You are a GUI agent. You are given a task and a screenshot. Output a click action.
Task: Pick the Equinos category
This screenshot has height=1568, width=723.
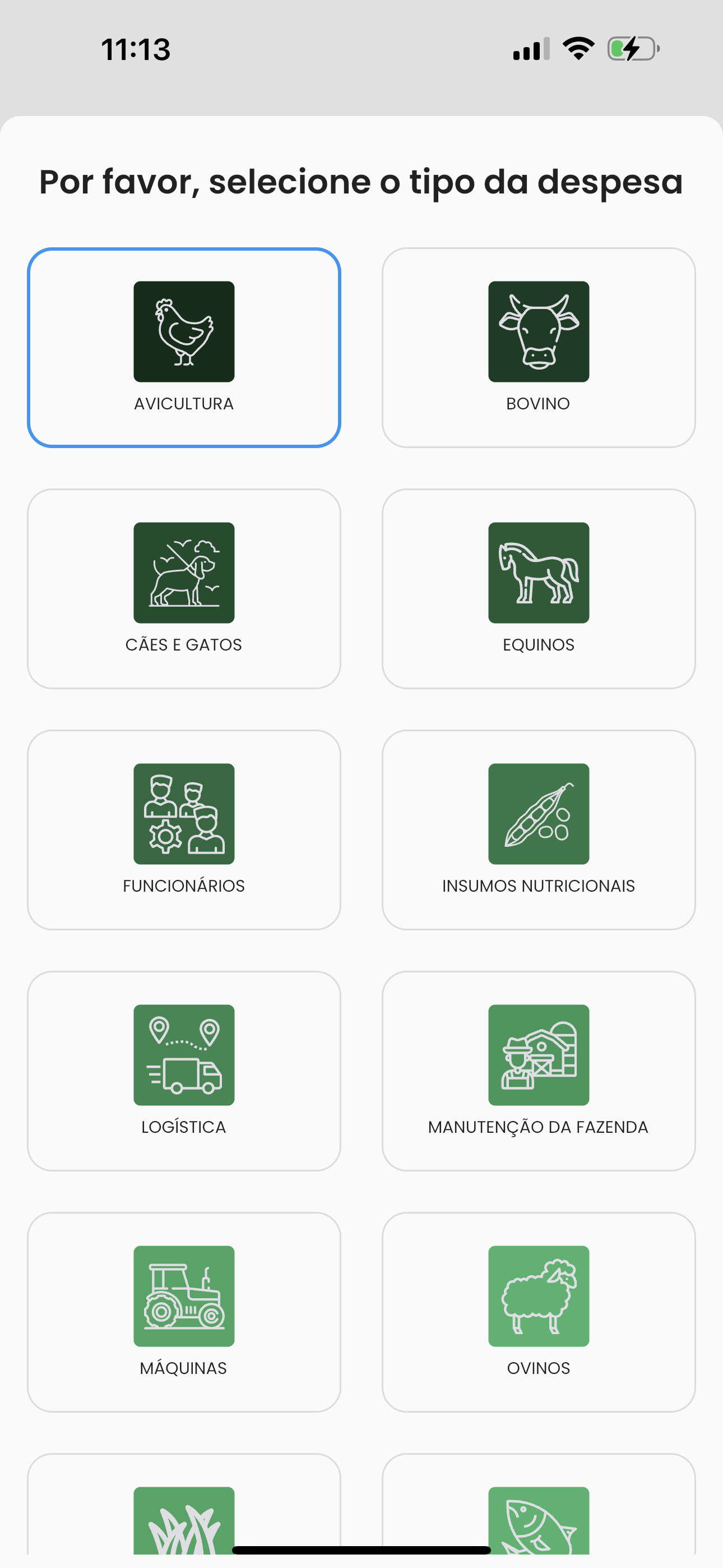tap(538, 589)
